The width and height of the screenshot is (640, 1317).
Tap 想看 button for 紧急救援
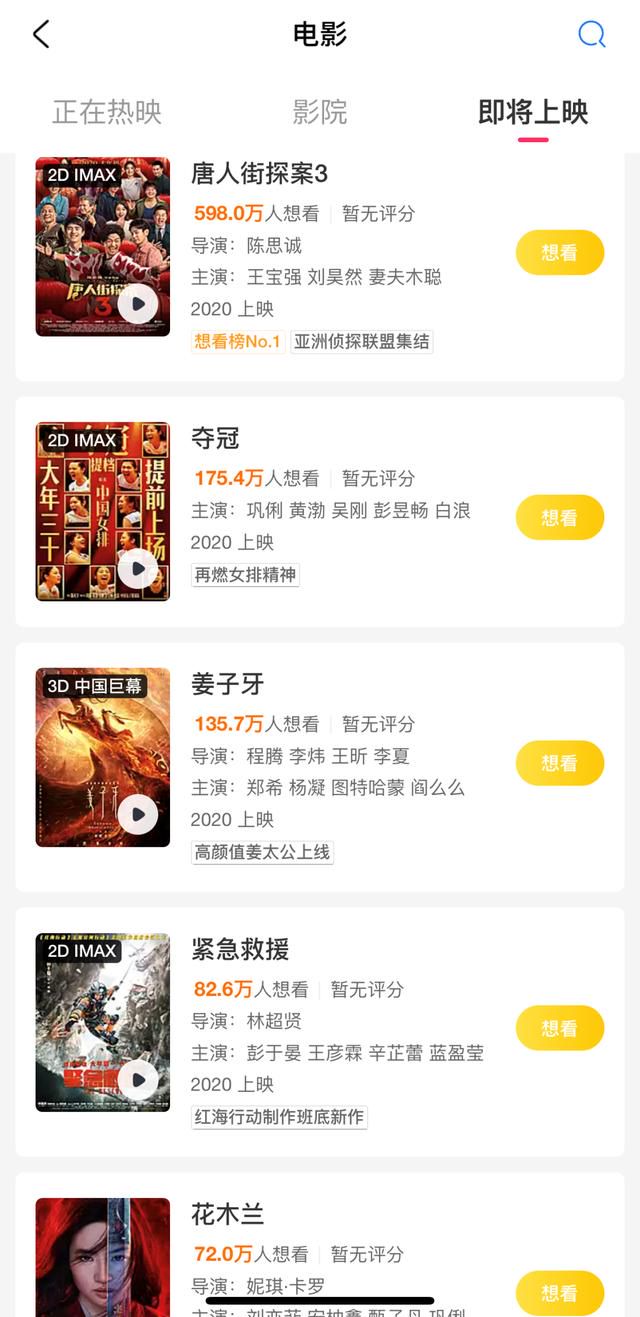point(560,1028)
